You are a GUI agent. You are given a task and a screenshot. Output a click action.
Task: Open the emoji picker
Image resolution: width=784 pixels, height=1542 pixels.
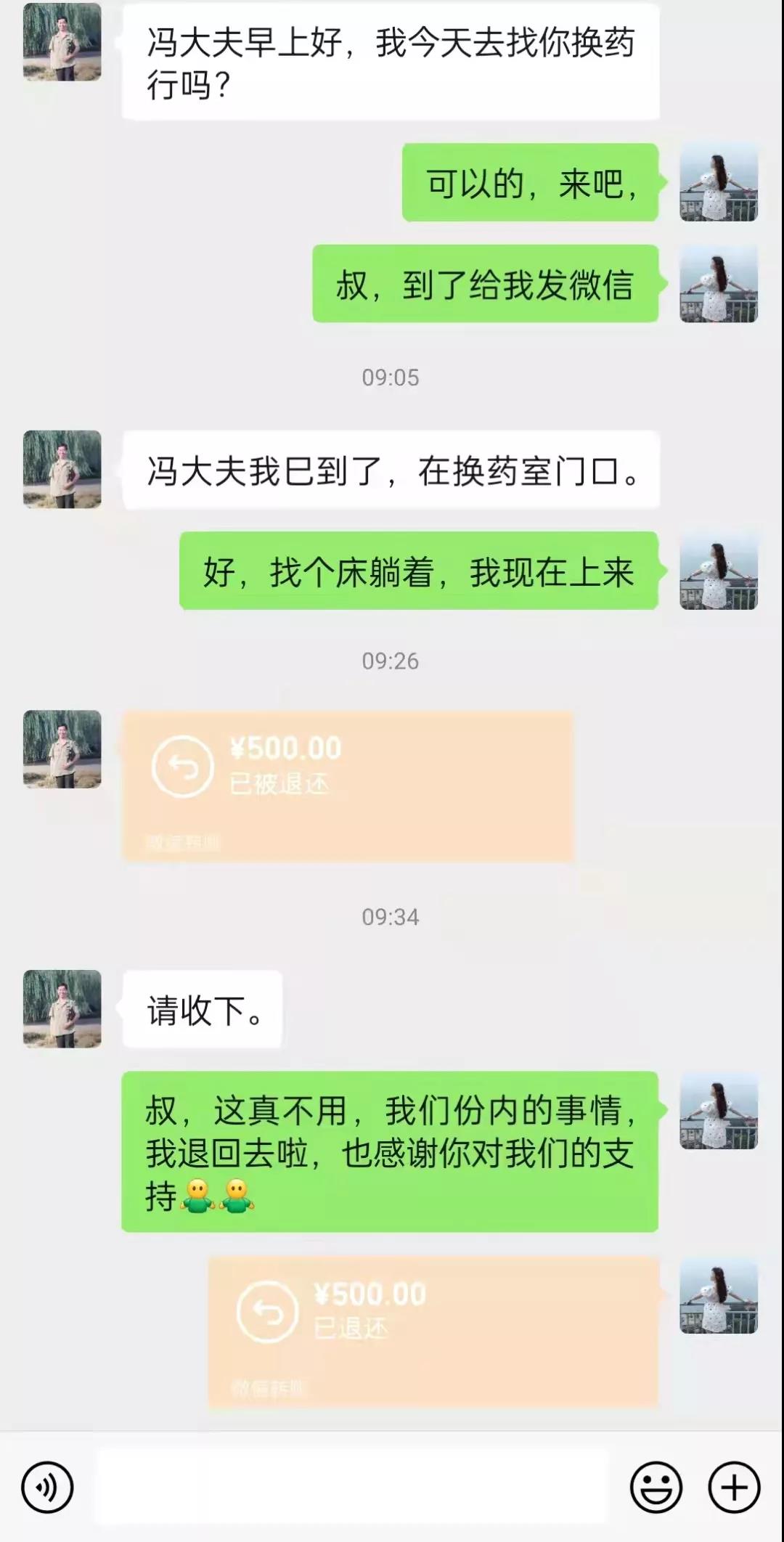click(x=656, y=1487)
